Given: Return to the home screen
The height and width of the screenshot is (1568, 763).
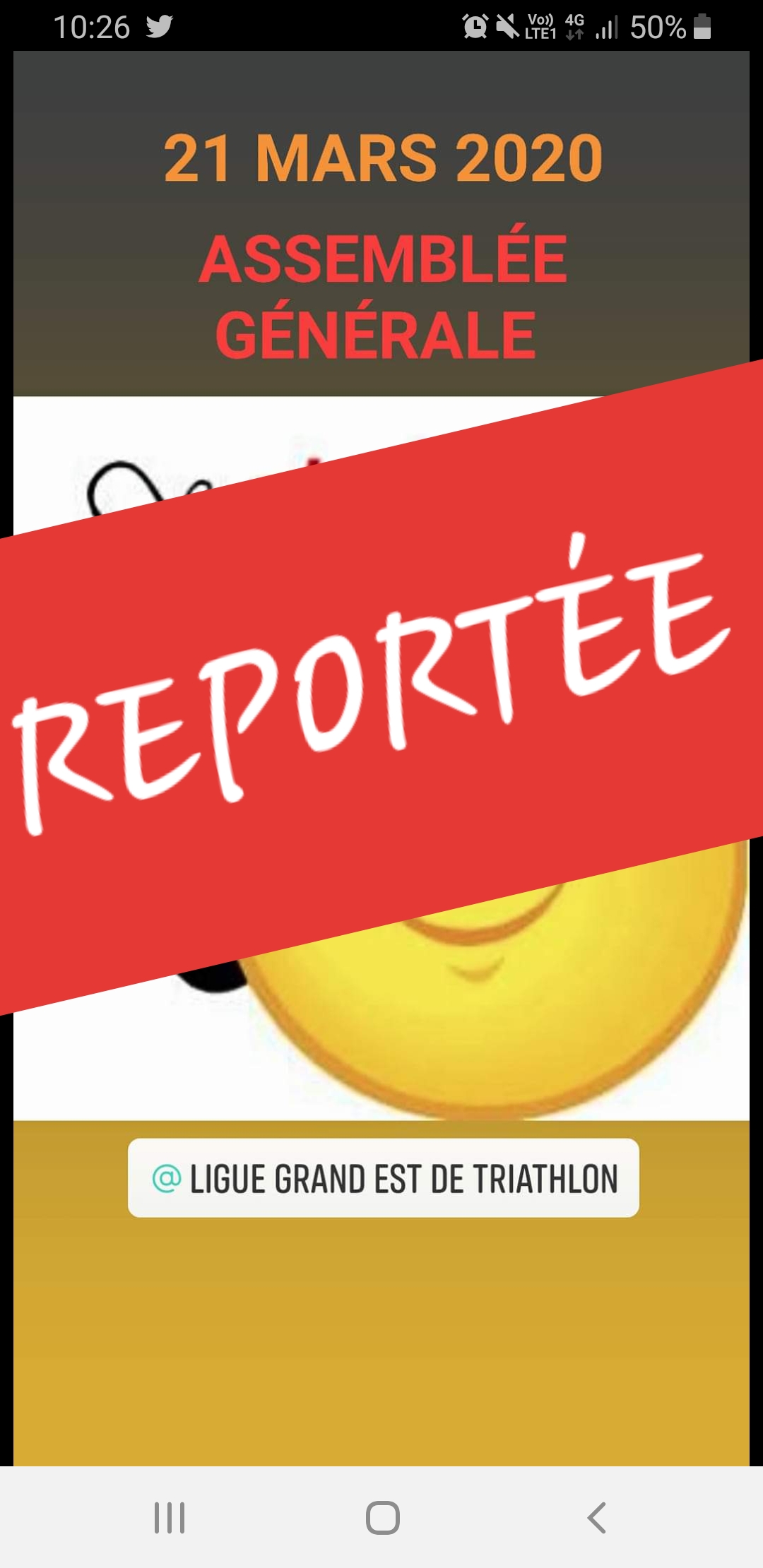Looking at the screenshot, I should [x=382, y=1517].
